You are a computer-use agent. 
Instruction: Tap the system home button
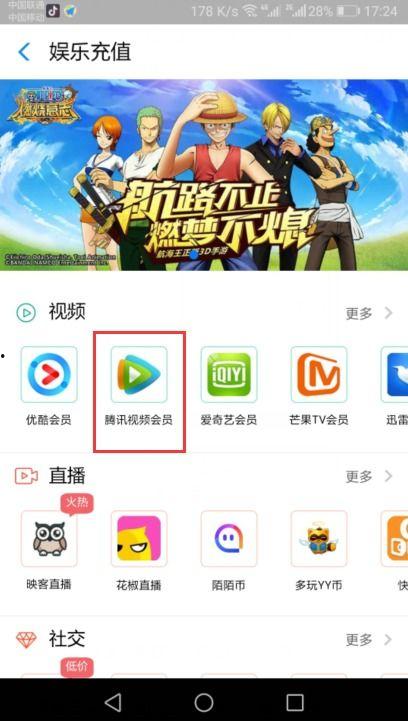click(x=204, y=702)
